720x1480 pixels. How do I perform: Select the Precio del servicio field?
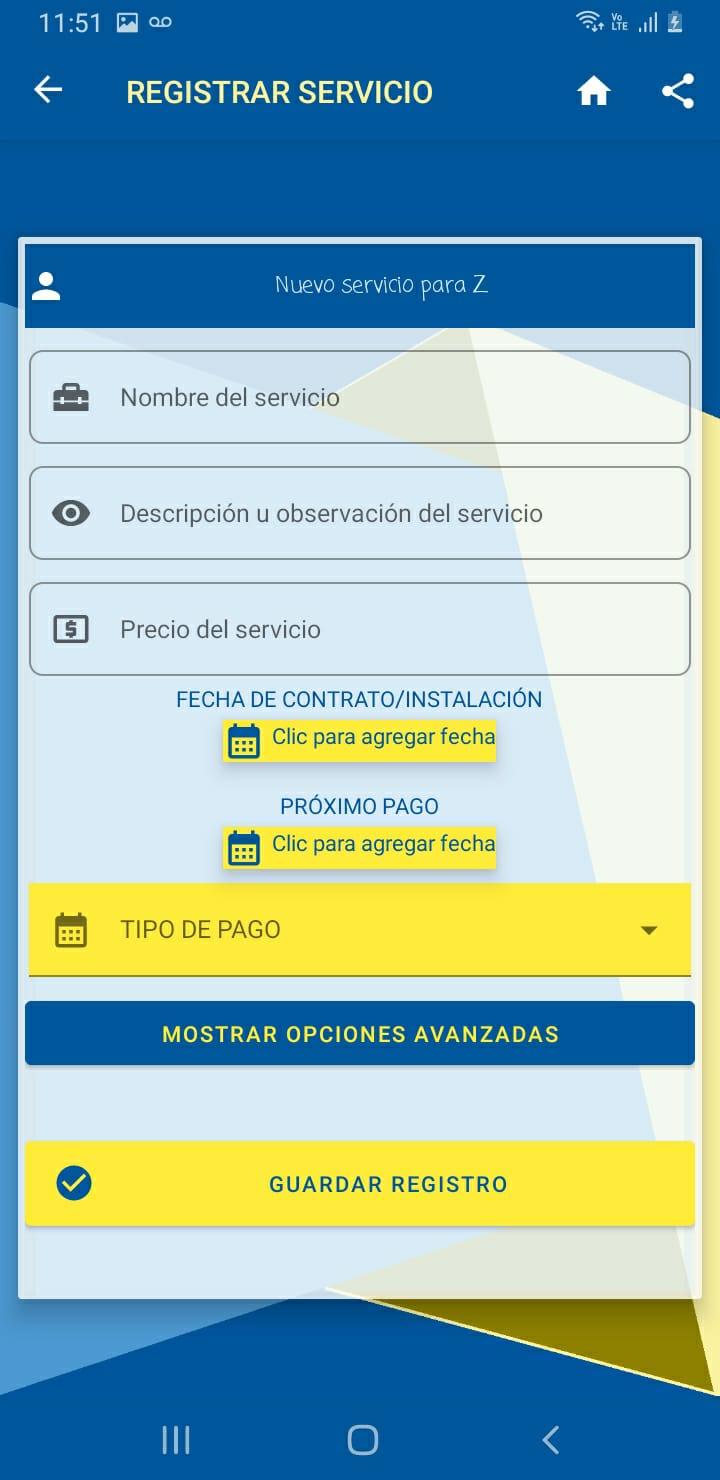pyautogui.click(x=360, y=629)
